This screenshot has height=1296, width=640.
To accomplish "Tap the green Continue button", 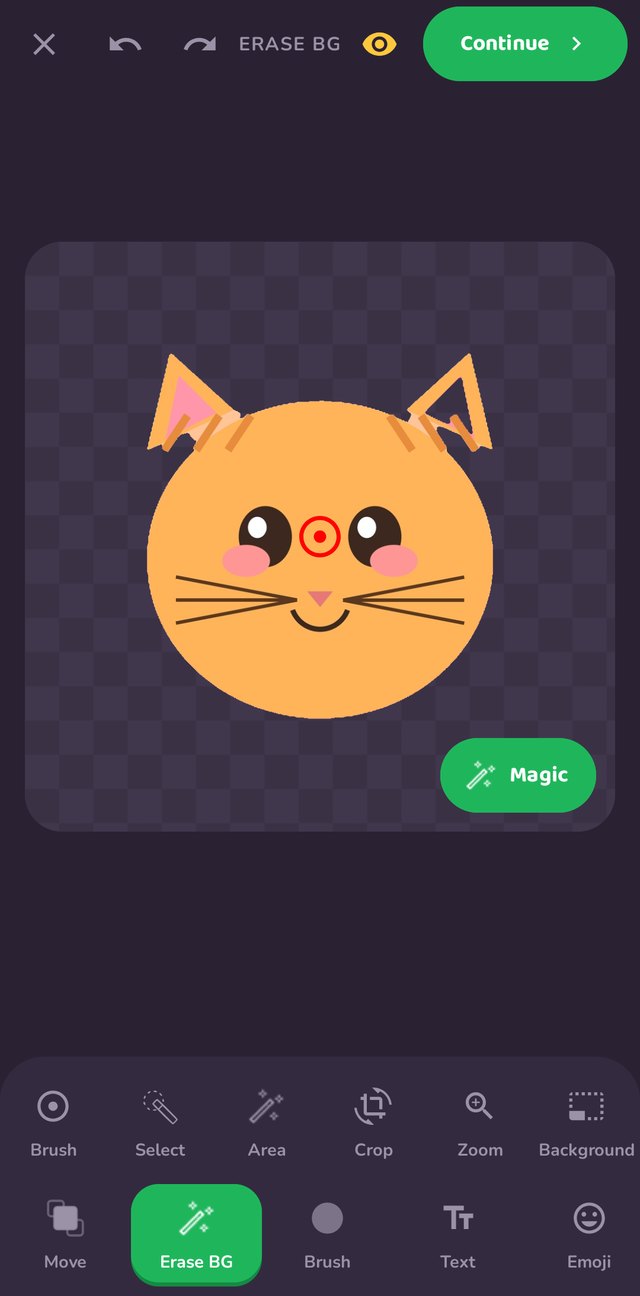I will [x=525, y=44].
